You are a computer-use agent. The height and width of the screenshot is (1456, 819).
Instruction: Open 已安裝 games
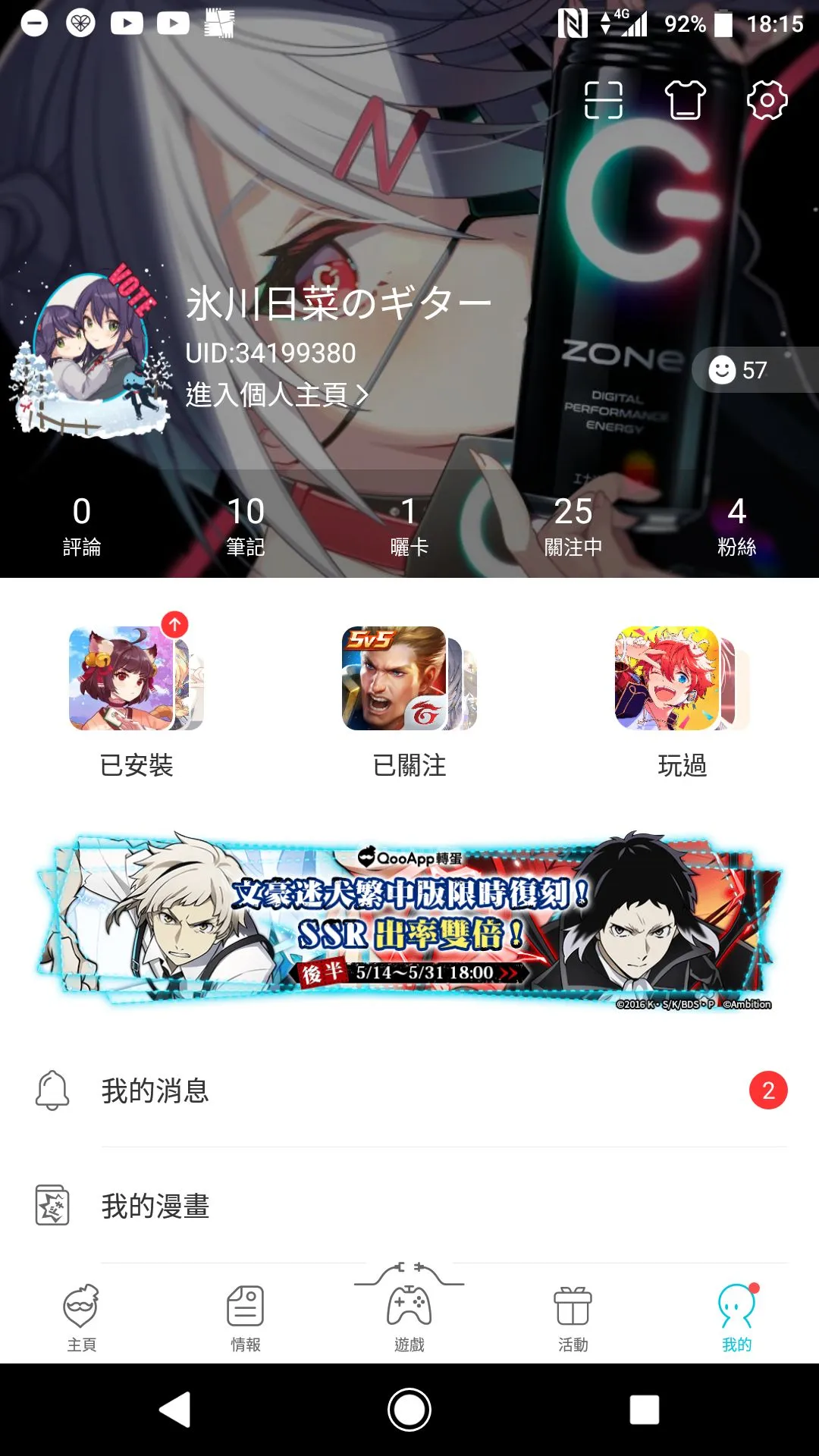point(136,698)
